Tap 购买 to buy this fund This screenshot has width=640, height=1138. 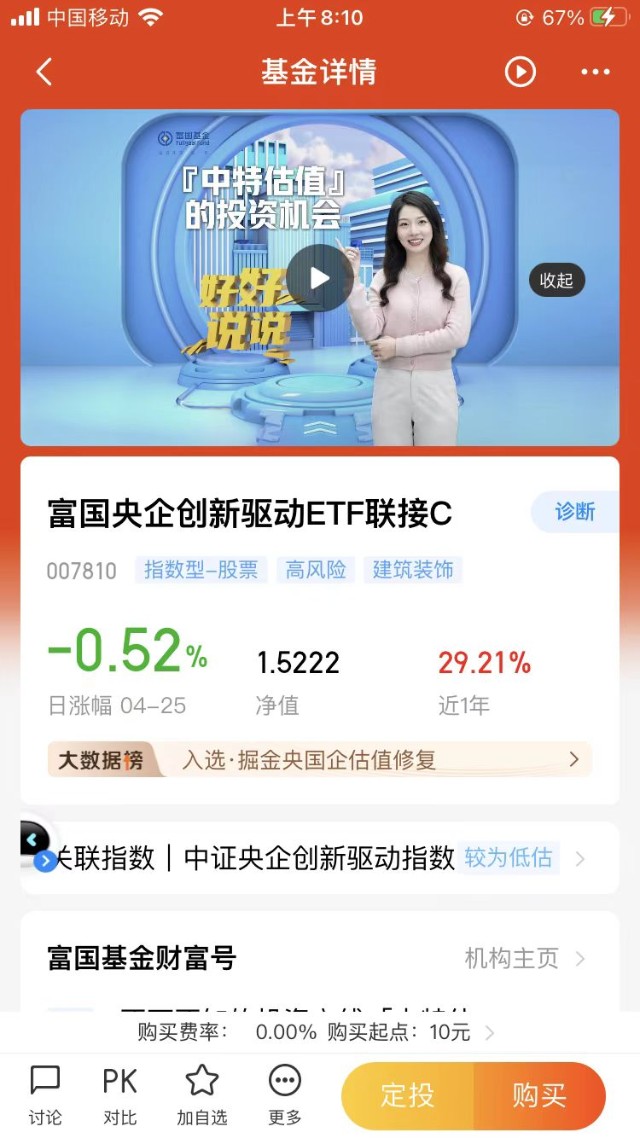tap(539, 1096)
